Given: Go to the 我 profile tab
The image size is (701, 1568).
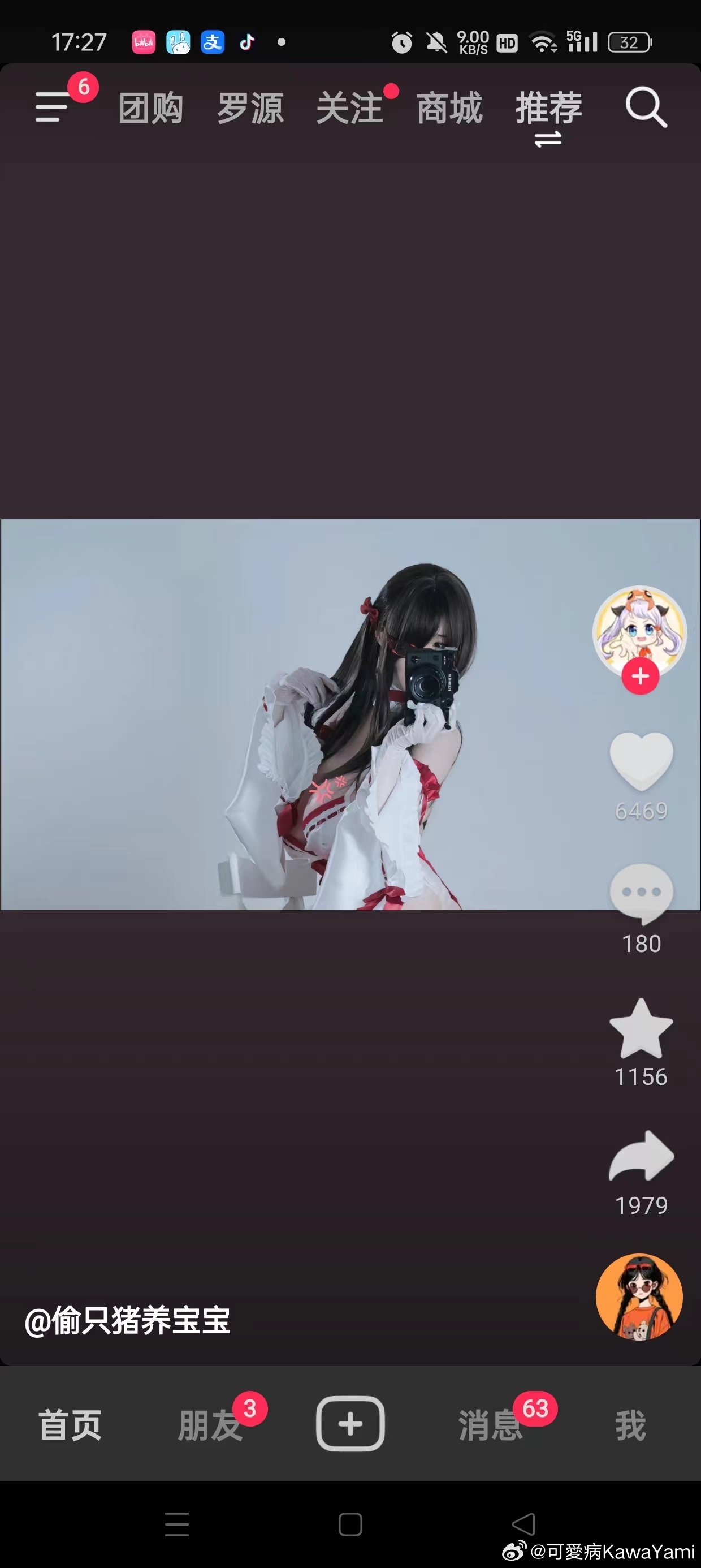Looking at the screenshot, I should click(630, 1425).
